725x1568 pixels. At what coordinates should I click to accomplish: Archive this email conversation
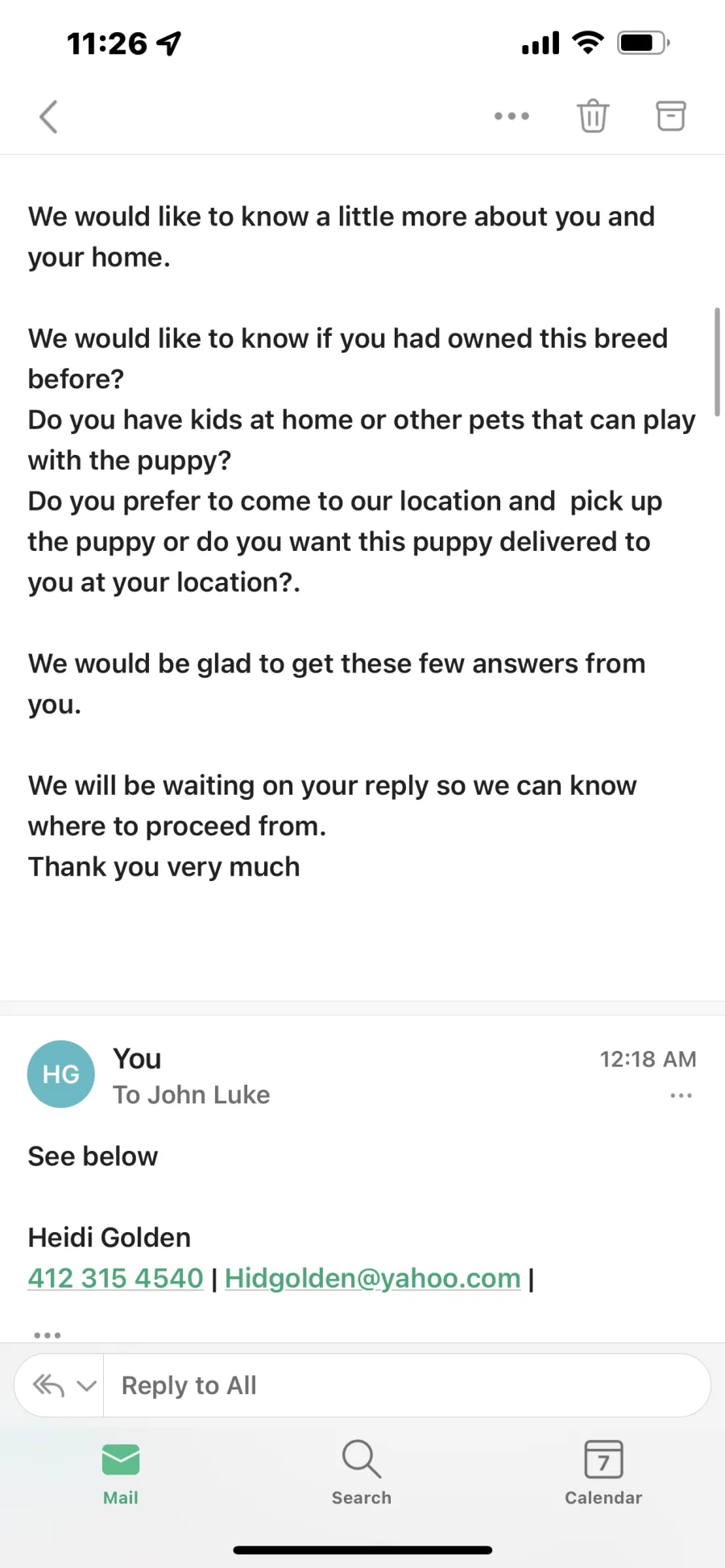coord(670,116)
